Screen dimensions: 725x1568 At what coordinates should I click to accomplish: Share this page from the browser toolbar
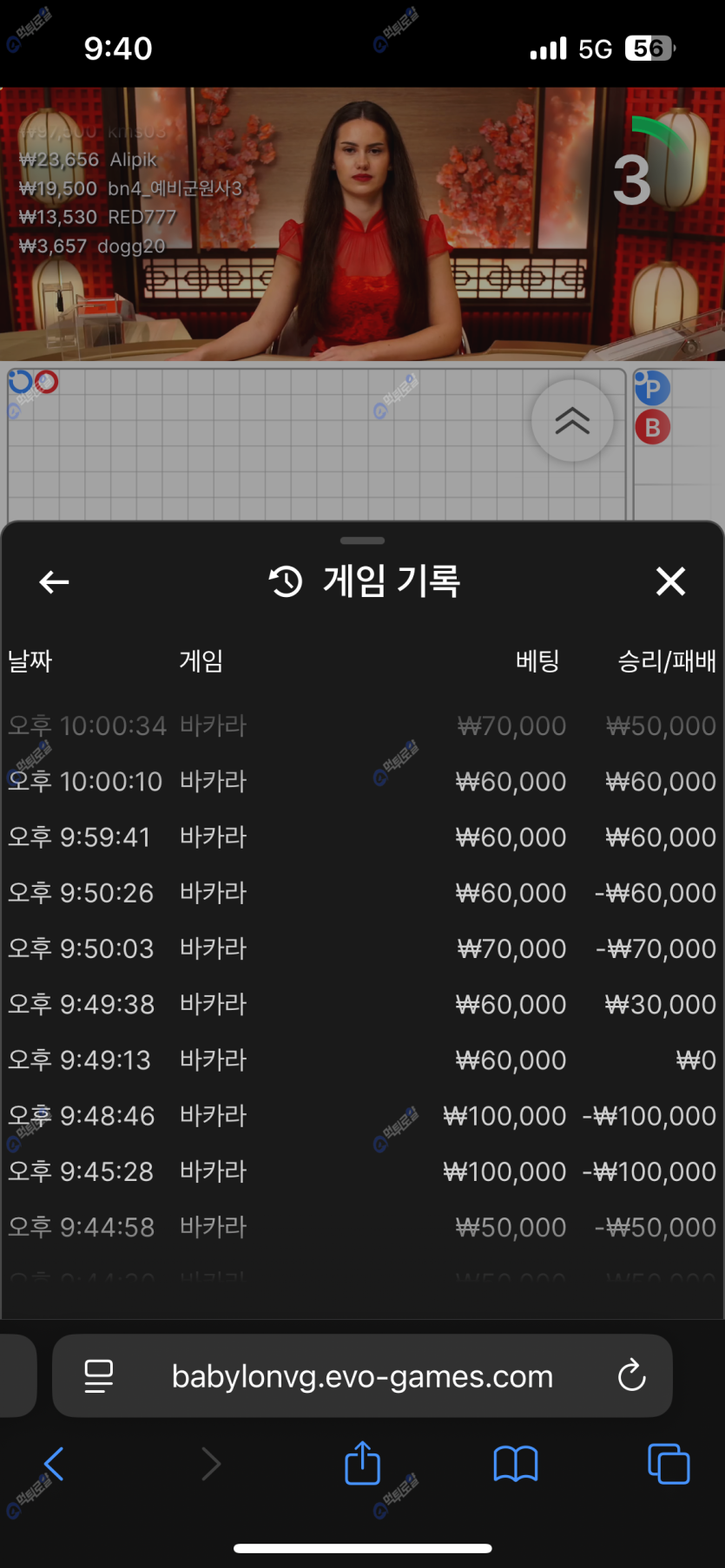(362, 1464)
